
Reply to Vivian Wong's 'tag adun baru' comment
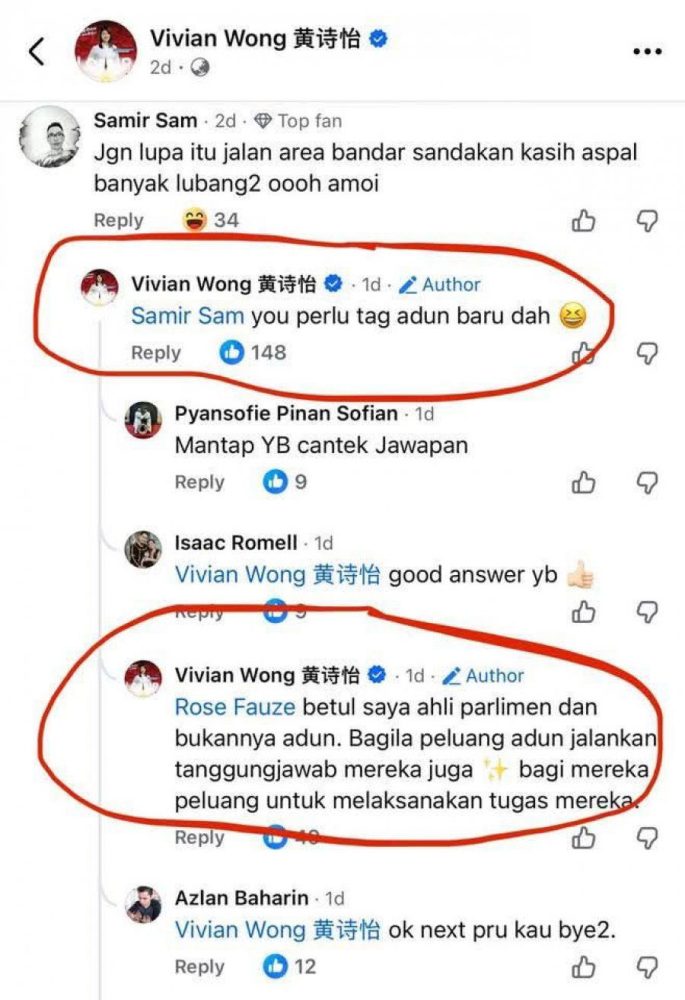[156, 352]
